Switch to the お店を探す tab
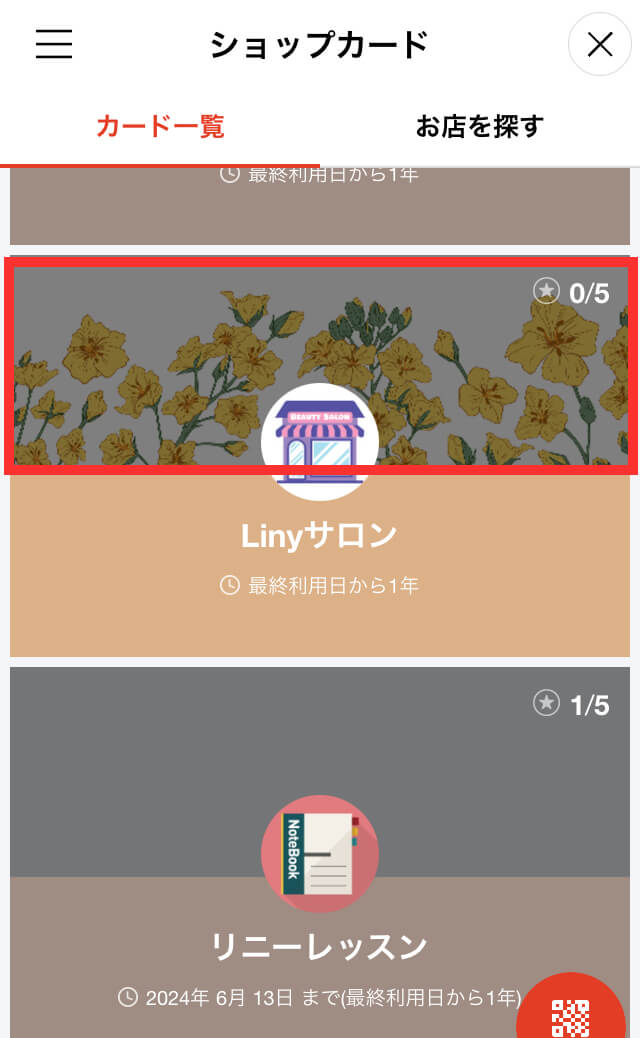 [479, 127]
